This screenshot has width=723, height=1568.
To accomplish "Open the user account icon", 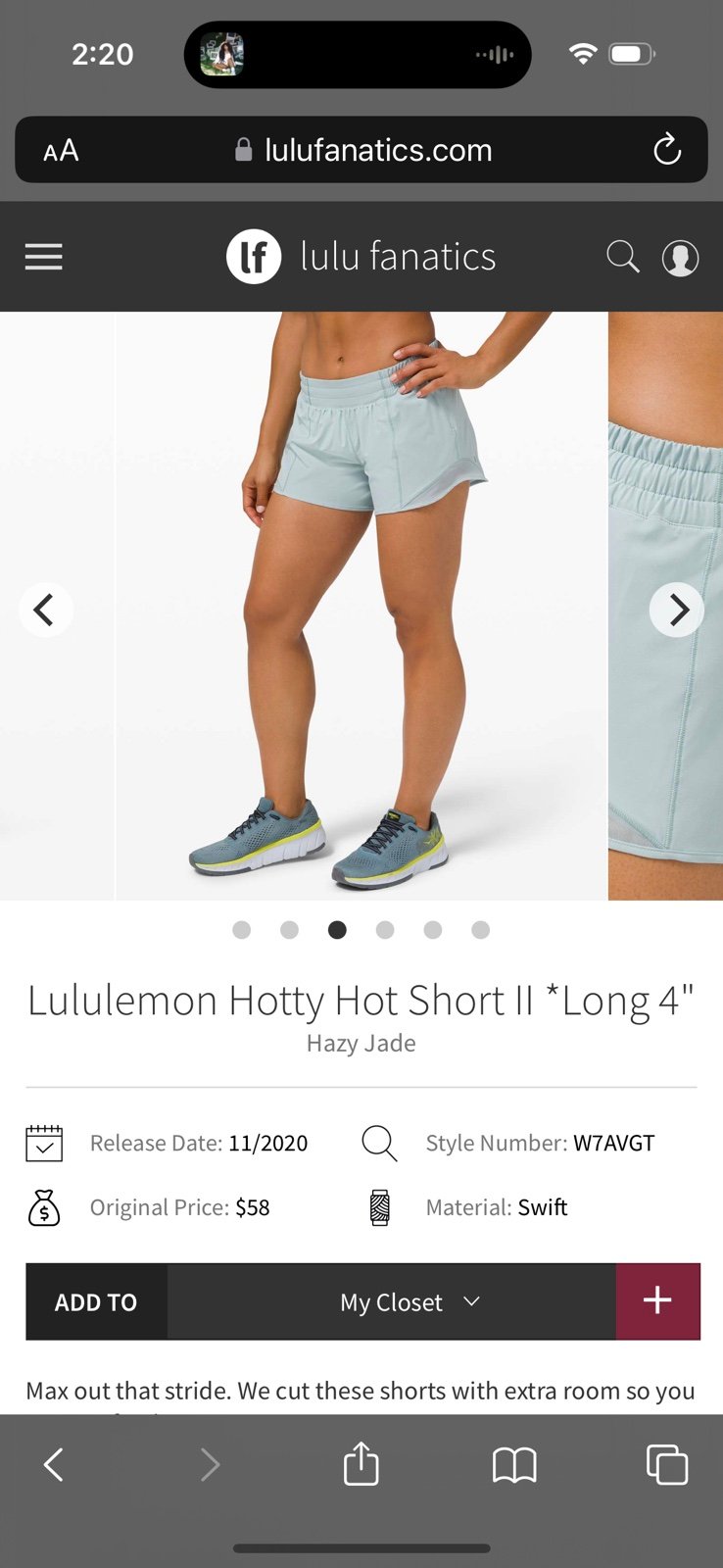I will 680,258.
